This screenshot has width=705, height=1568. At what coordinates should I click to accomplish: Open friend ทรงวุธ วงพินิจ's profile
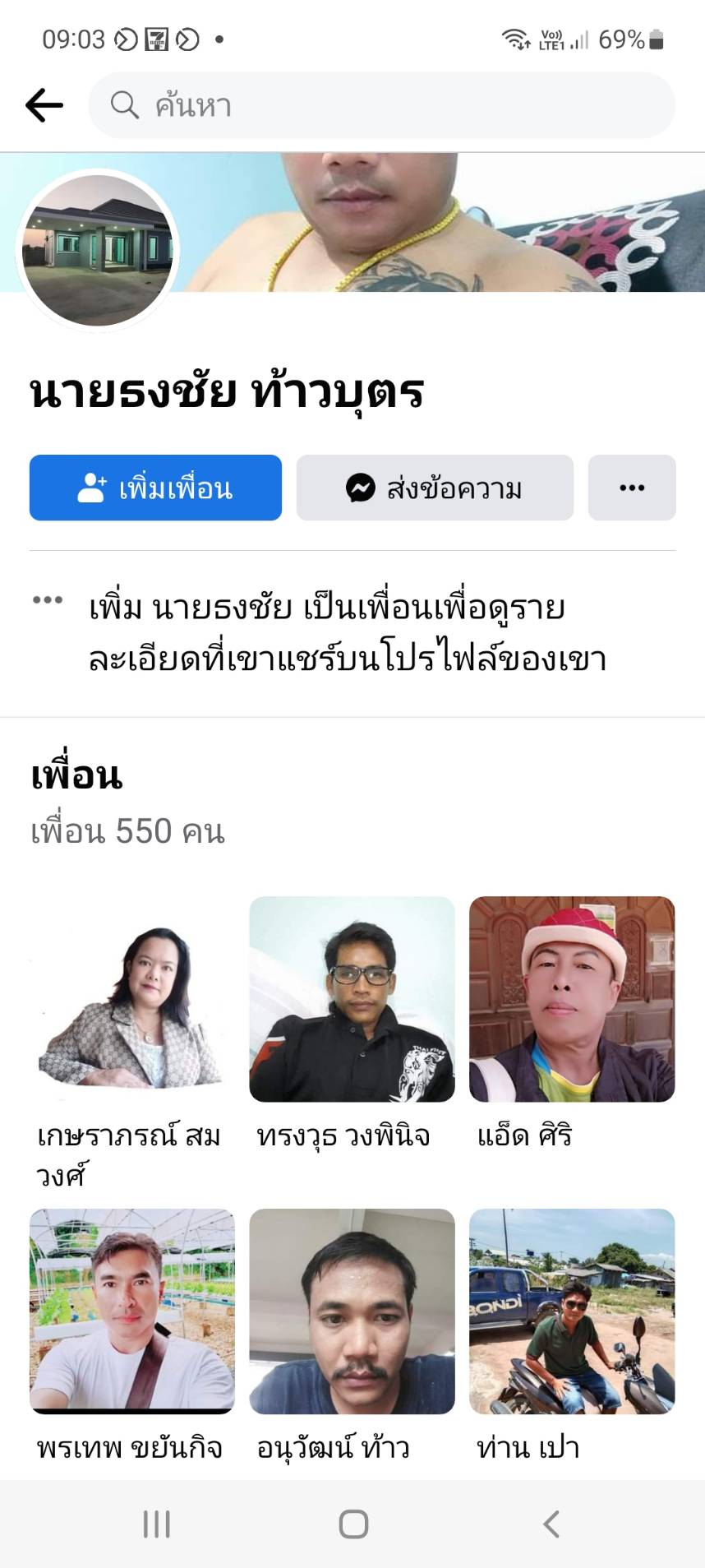click(x=352, y=999)
